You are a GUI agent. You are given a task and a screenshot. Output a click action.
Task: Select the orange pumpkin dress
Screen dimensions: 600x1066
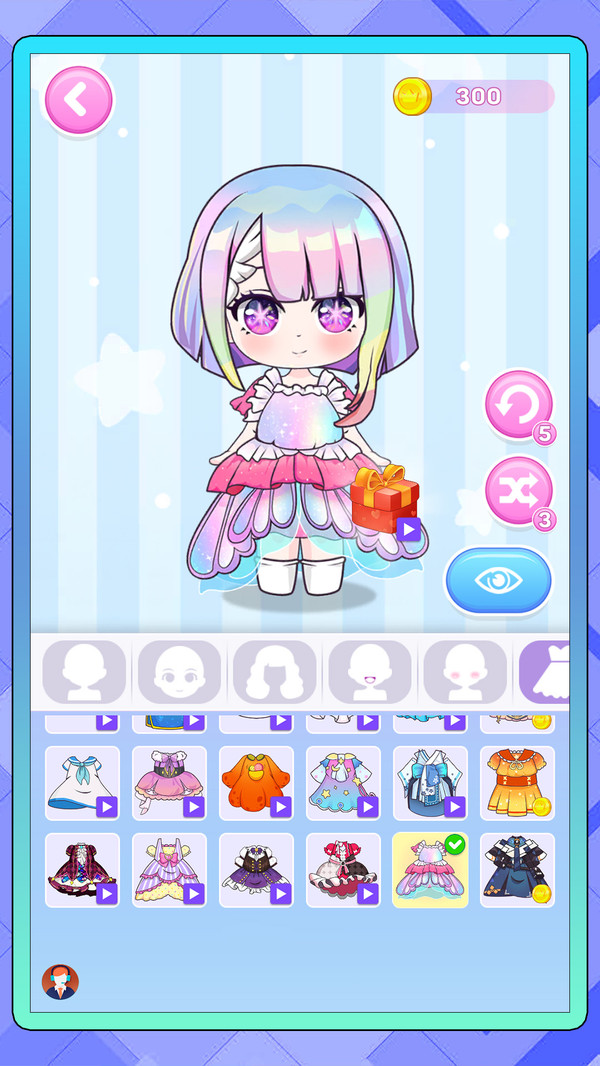pos(256,783)
